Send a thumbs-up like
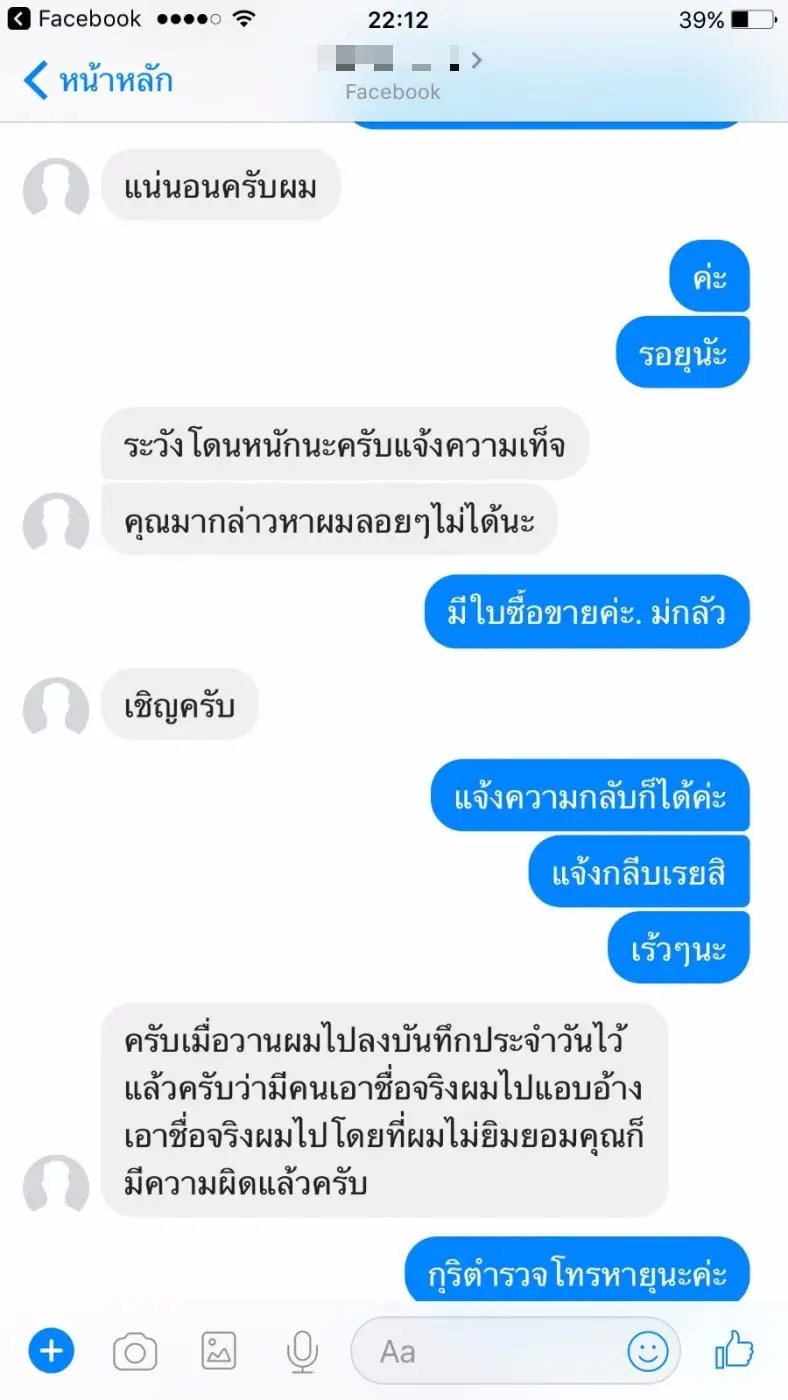 tap(734, 1350)
